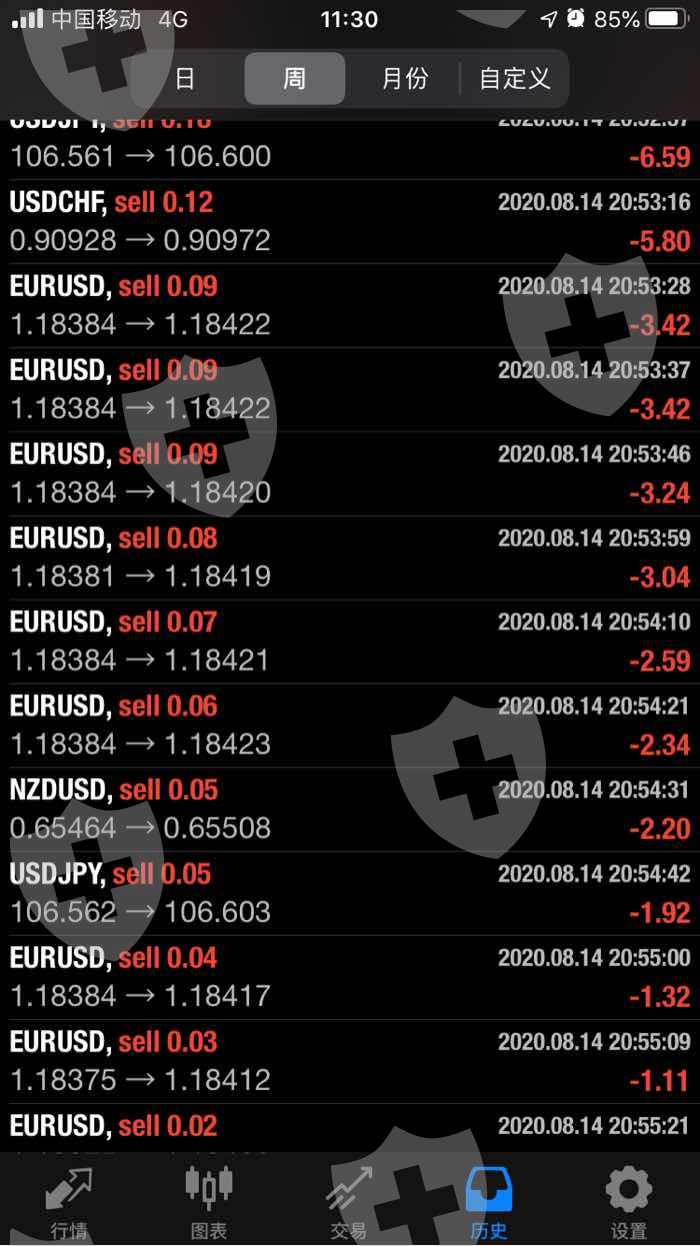Open the EURUSD sell 0.06 record

(350, 725)
